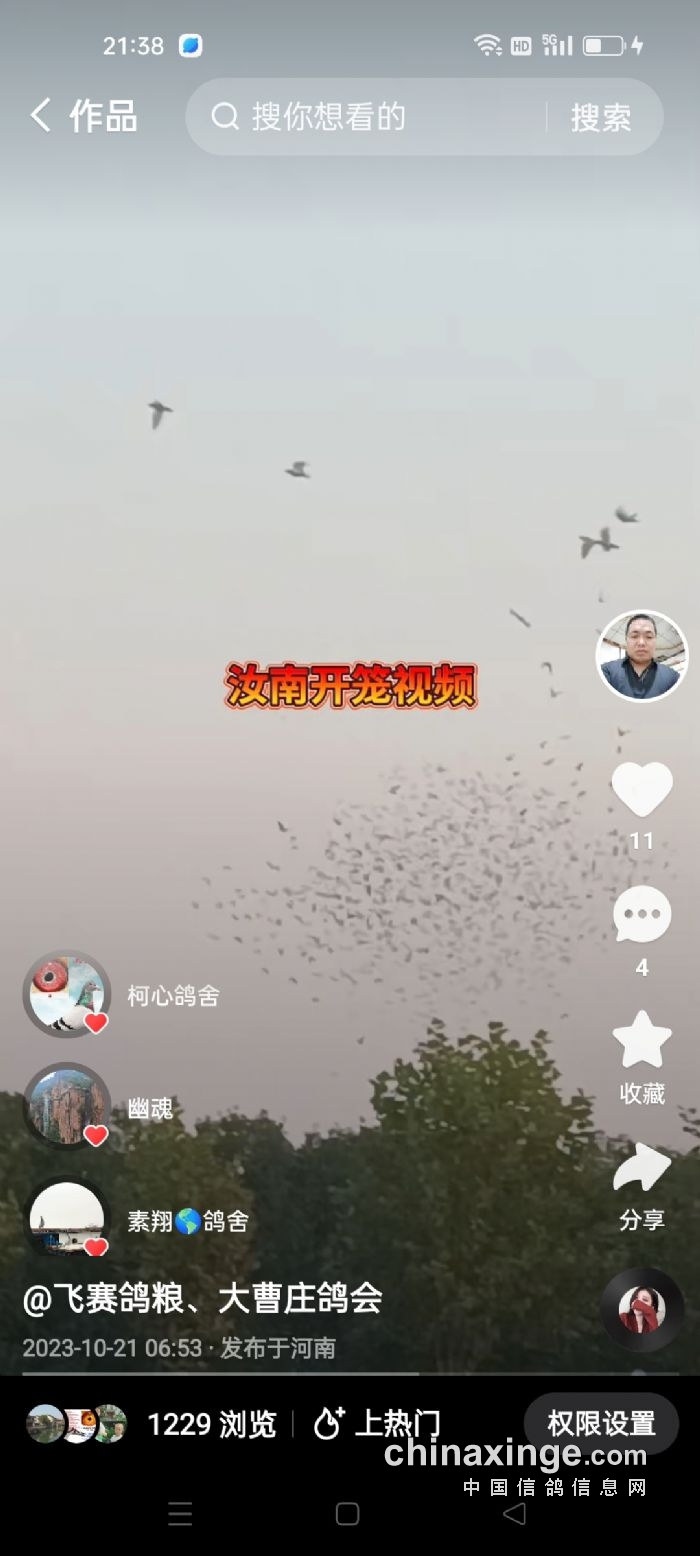This screenshot has width=700, height=1556.
Task: Tap the 搜索 button
Action: [x=601, y=117]
